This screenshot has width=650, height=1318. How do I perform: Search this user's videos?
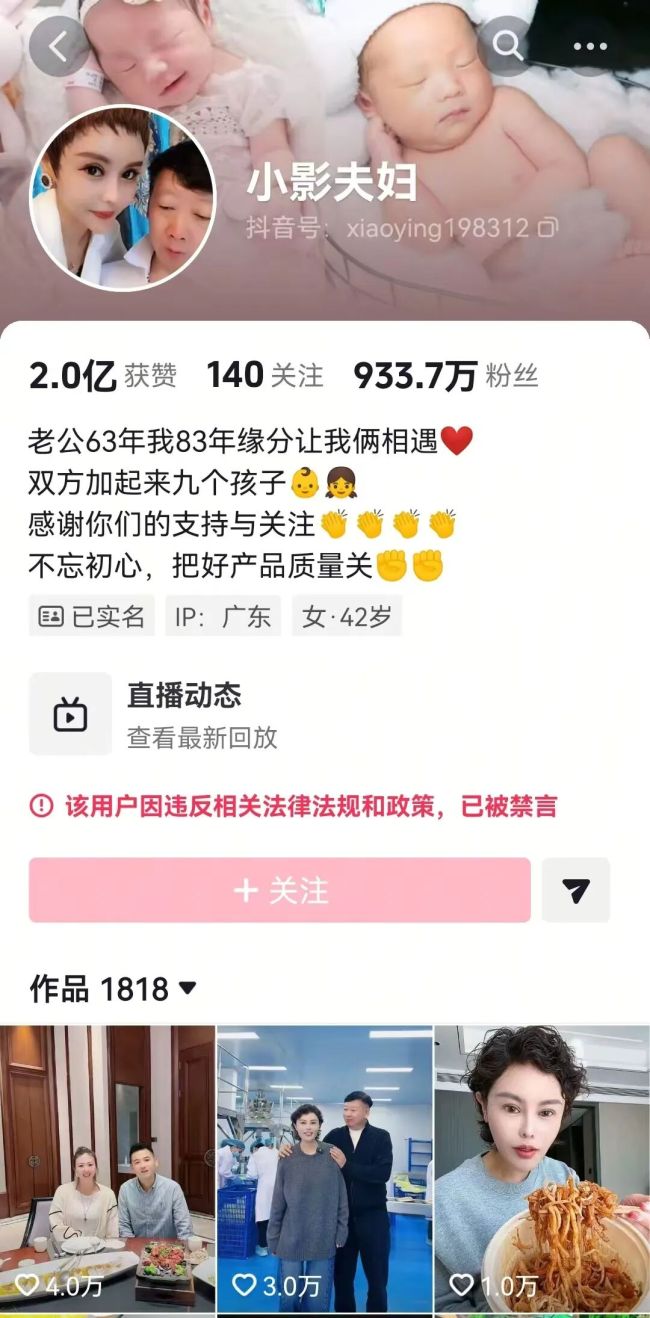508,46
